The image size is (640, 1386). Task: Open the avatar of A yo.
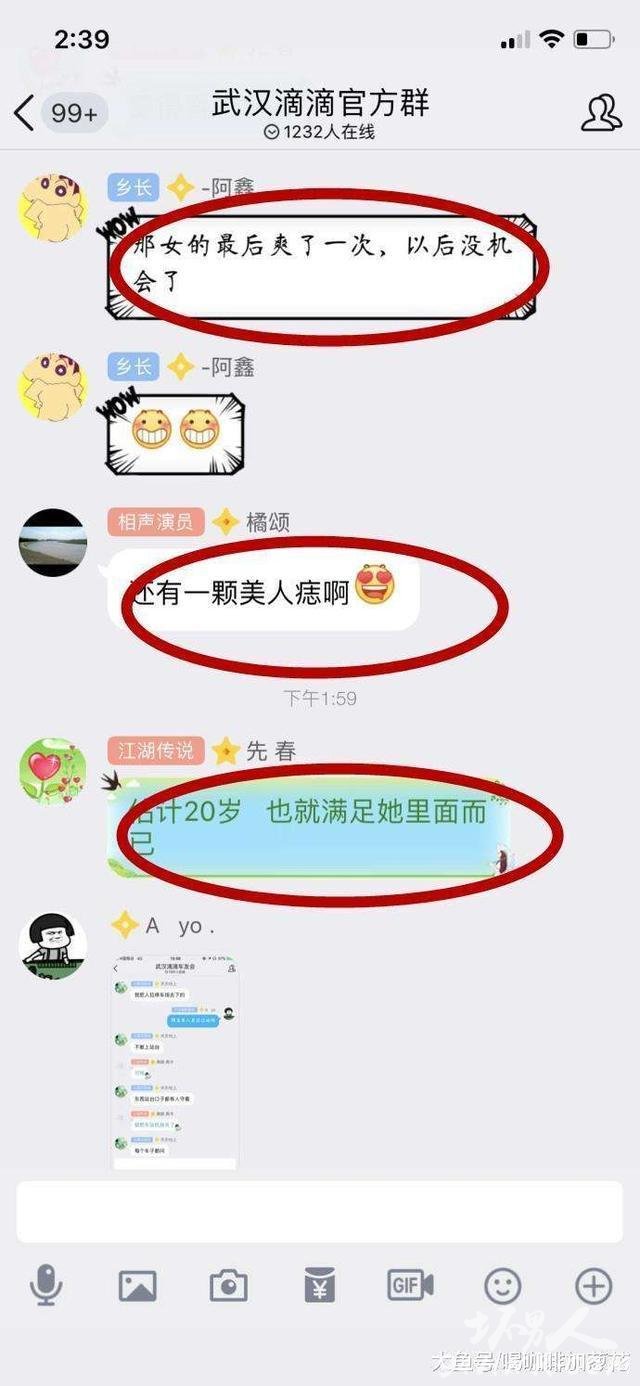click(x=53, y=945)
